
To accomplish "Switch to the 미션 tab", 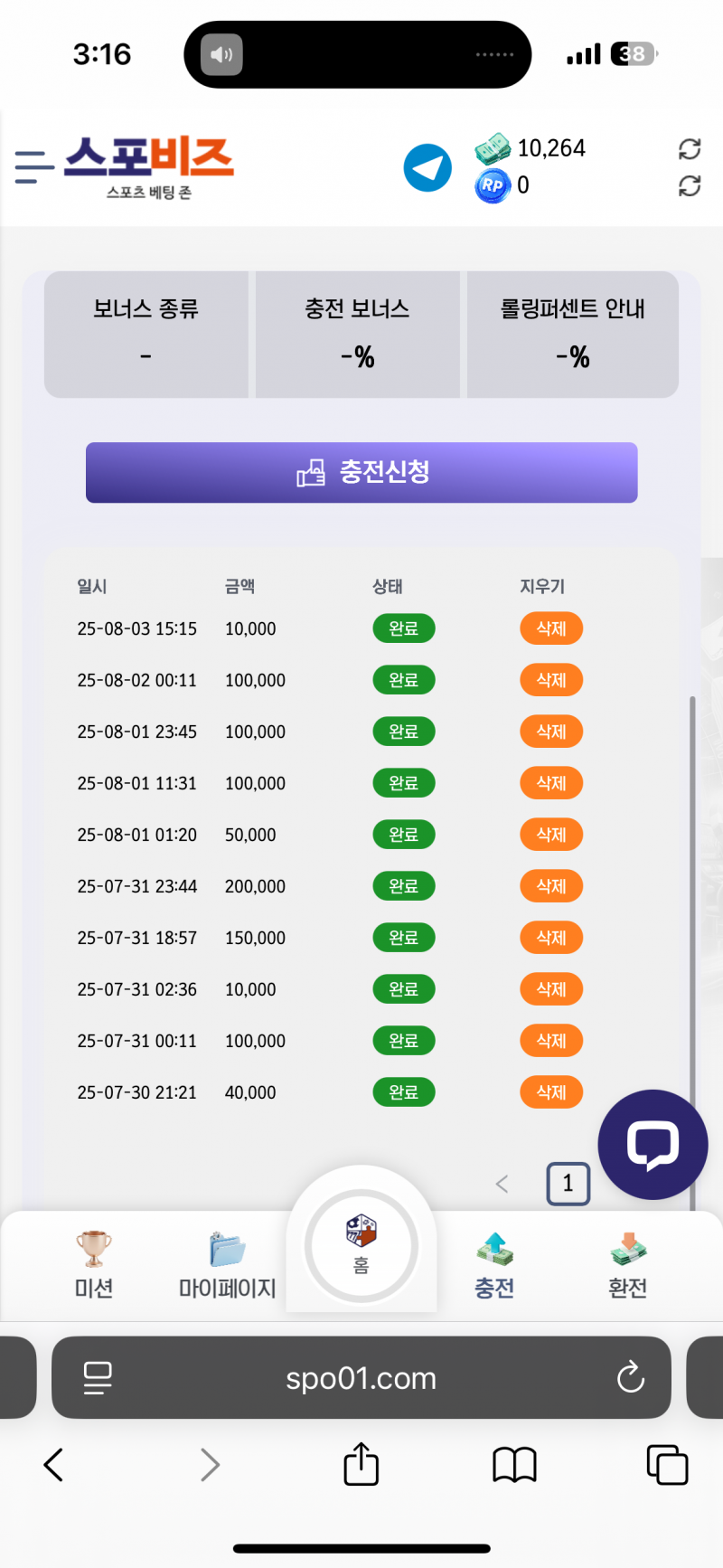I will tap(94, 1264).
